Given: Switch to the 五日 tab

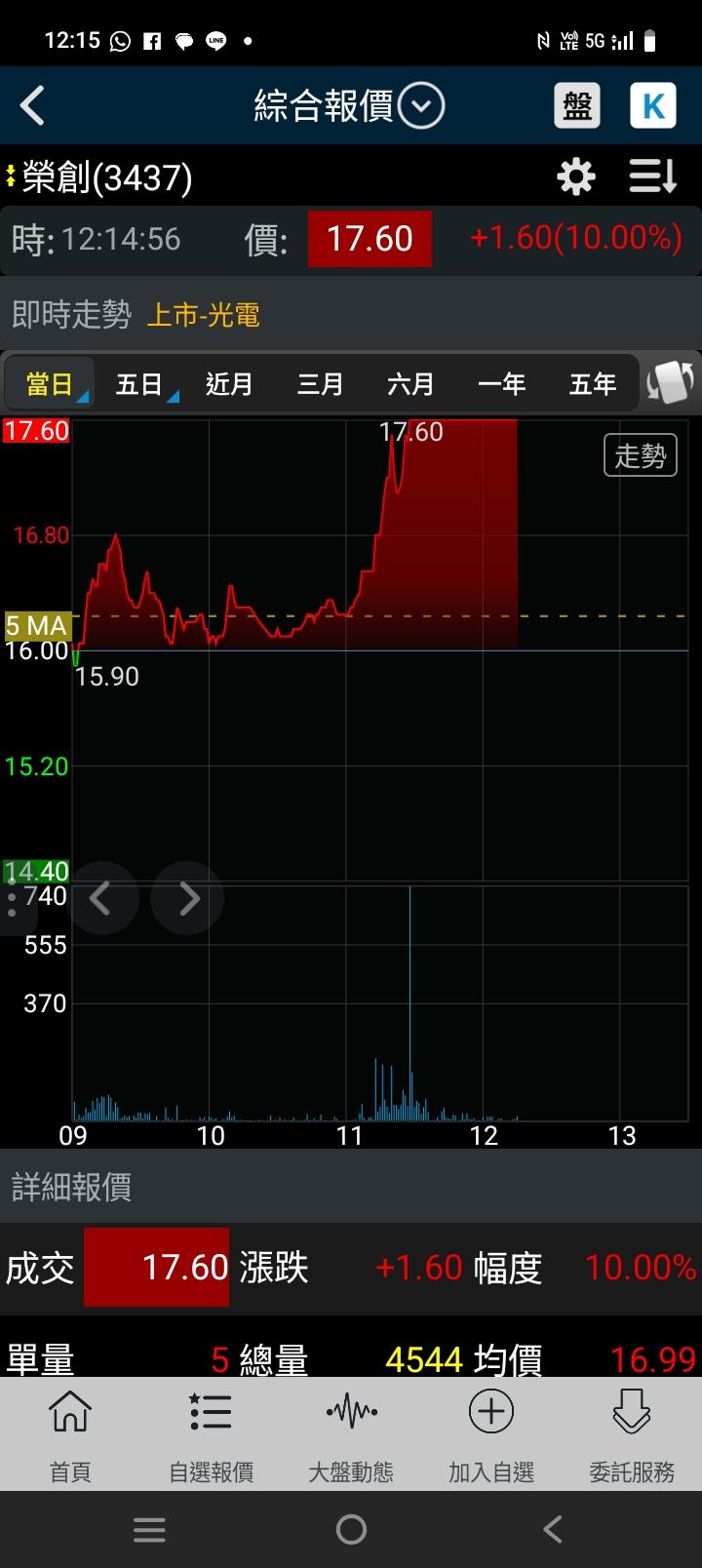Looking at the screenshot, I should (x=139, y=383).
